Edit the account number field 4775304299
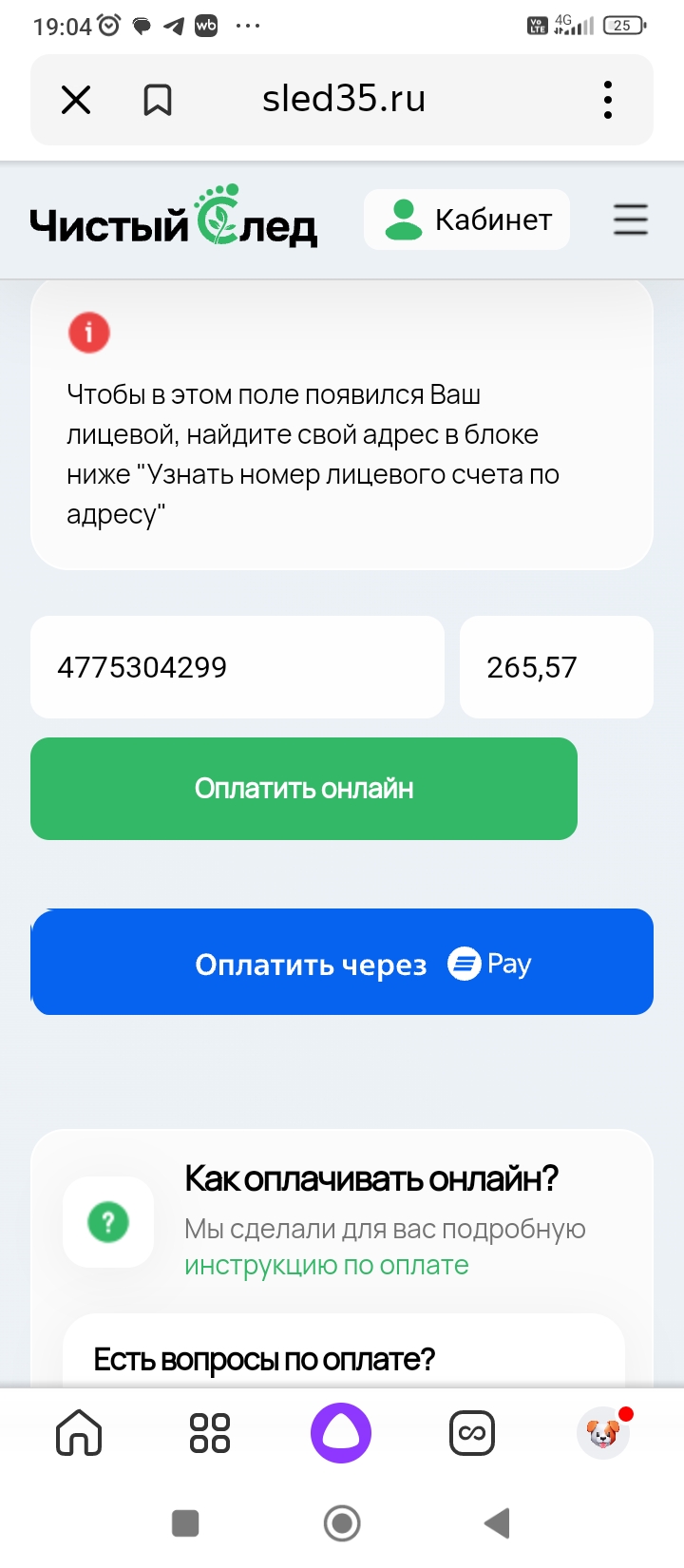The height and width of the screenshot is (1568, 684). click(x=237, y=667)
